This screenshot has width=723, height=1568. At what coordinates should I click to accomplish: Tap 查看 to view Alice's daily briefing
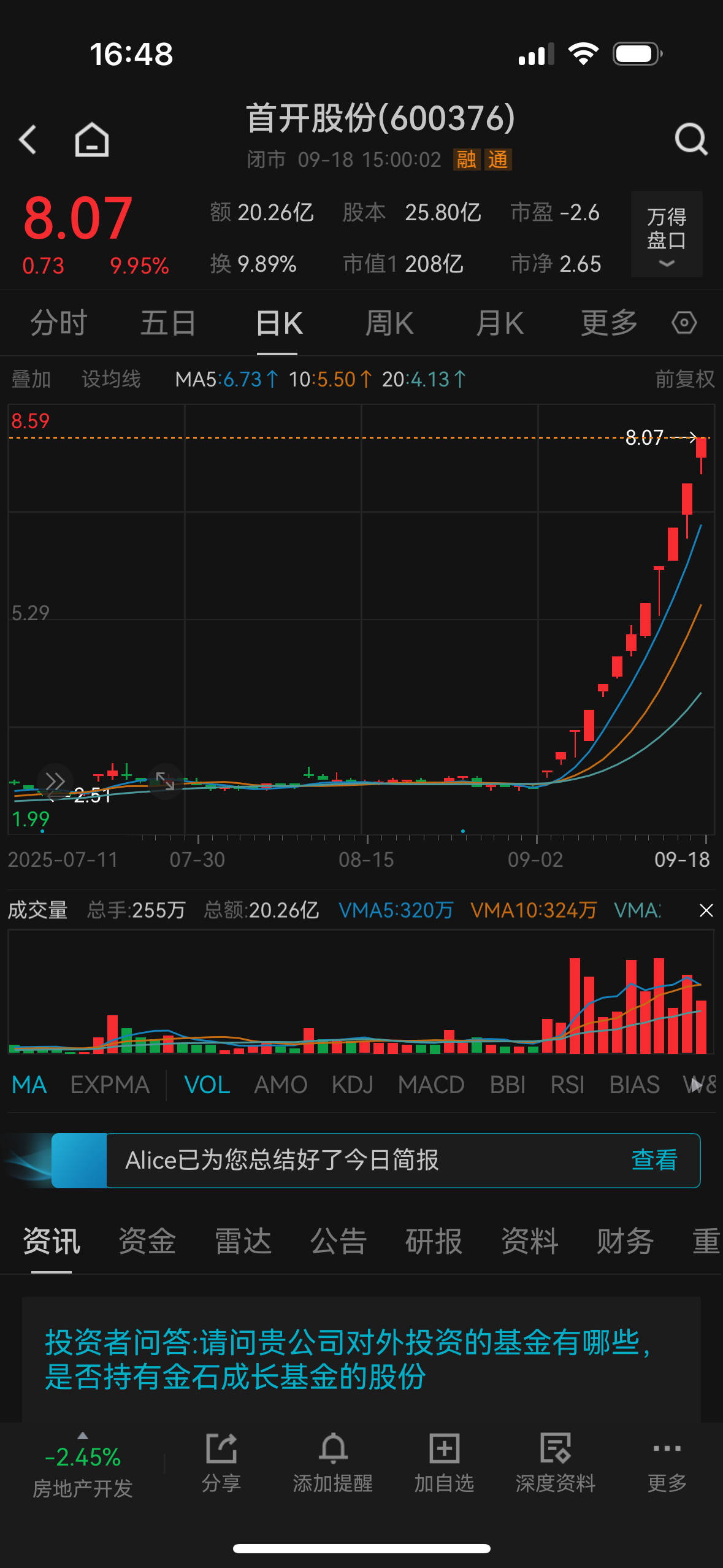(654, 1160)
